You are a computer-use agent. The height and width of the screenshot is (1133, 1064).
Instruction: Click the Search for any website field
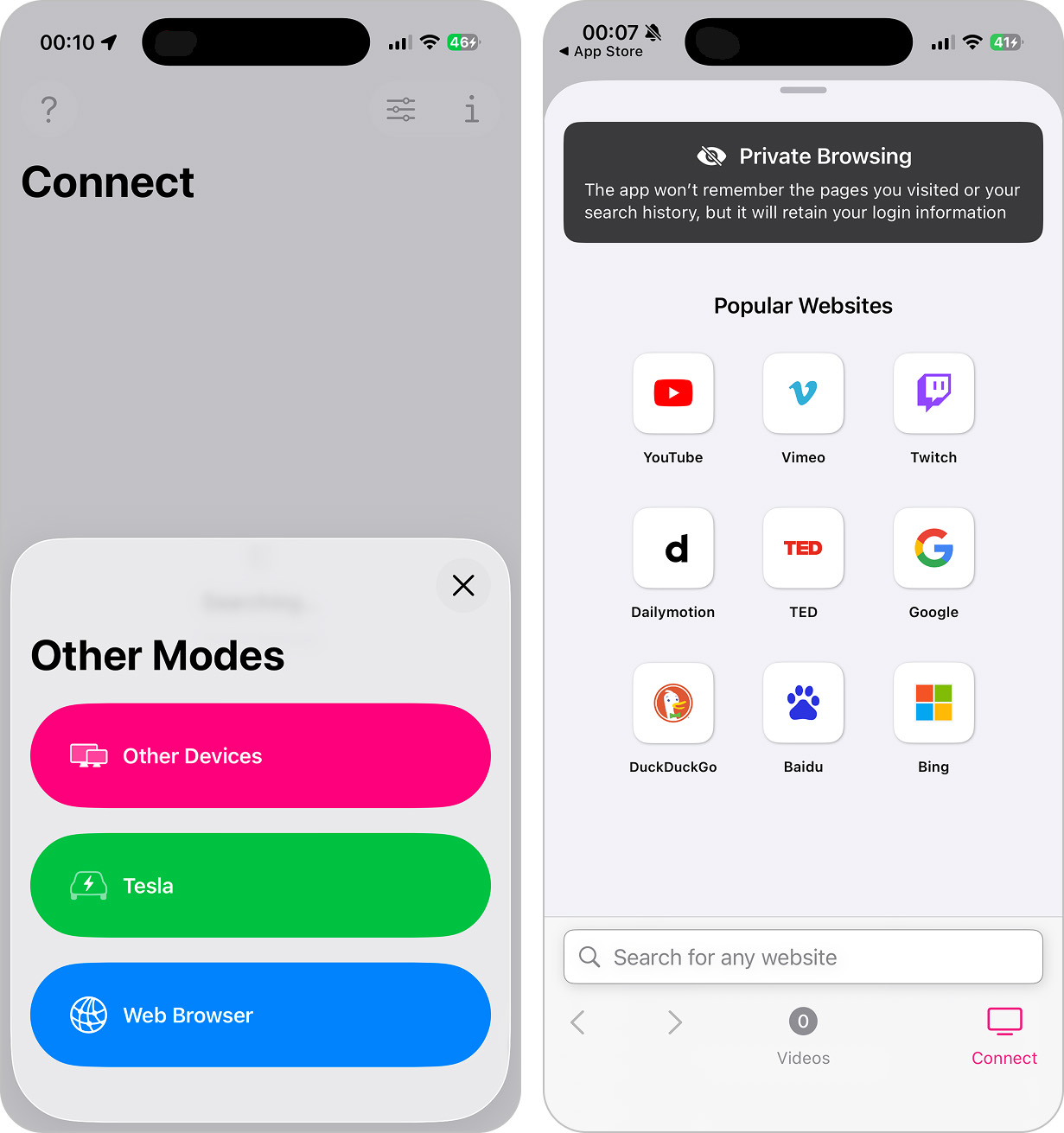click(x=803, y=957)
